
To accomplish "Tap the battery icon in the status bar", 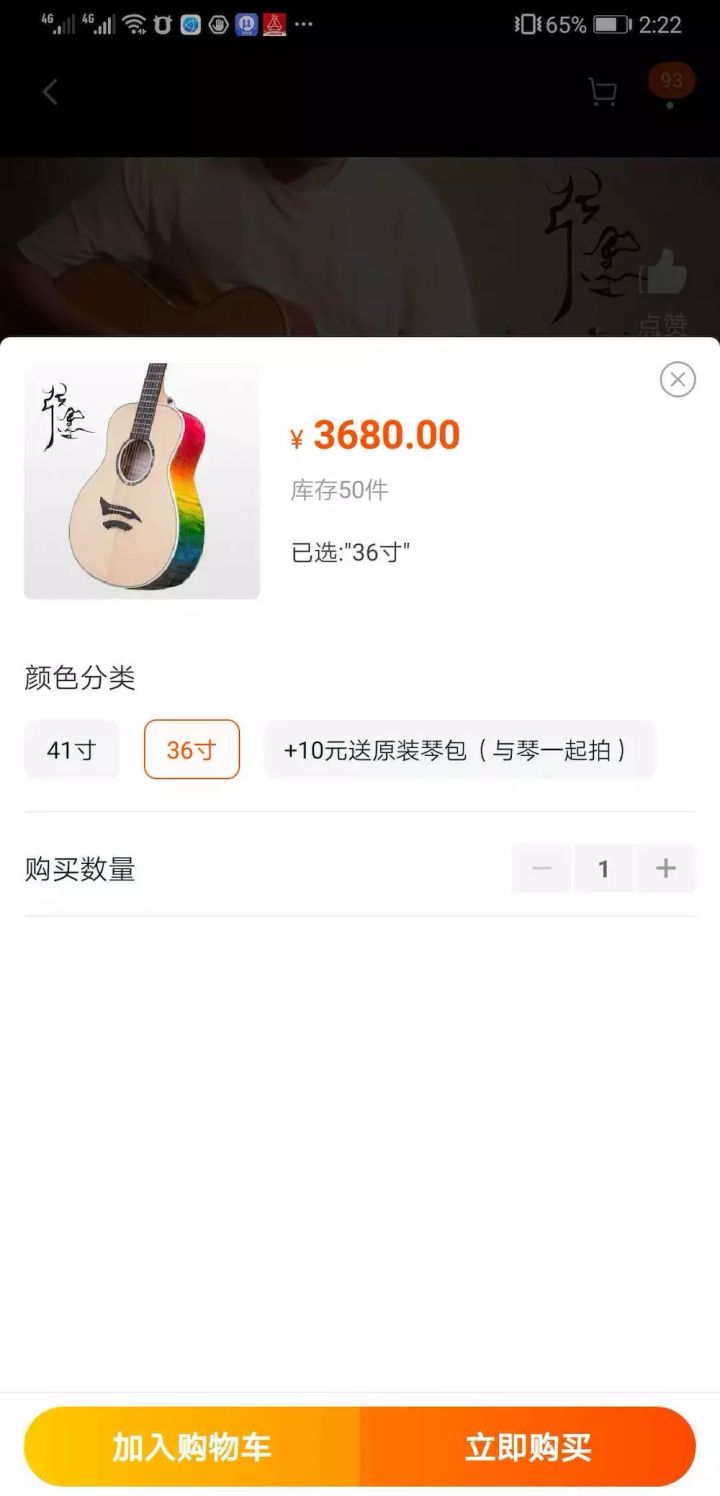I will [611, 24].
